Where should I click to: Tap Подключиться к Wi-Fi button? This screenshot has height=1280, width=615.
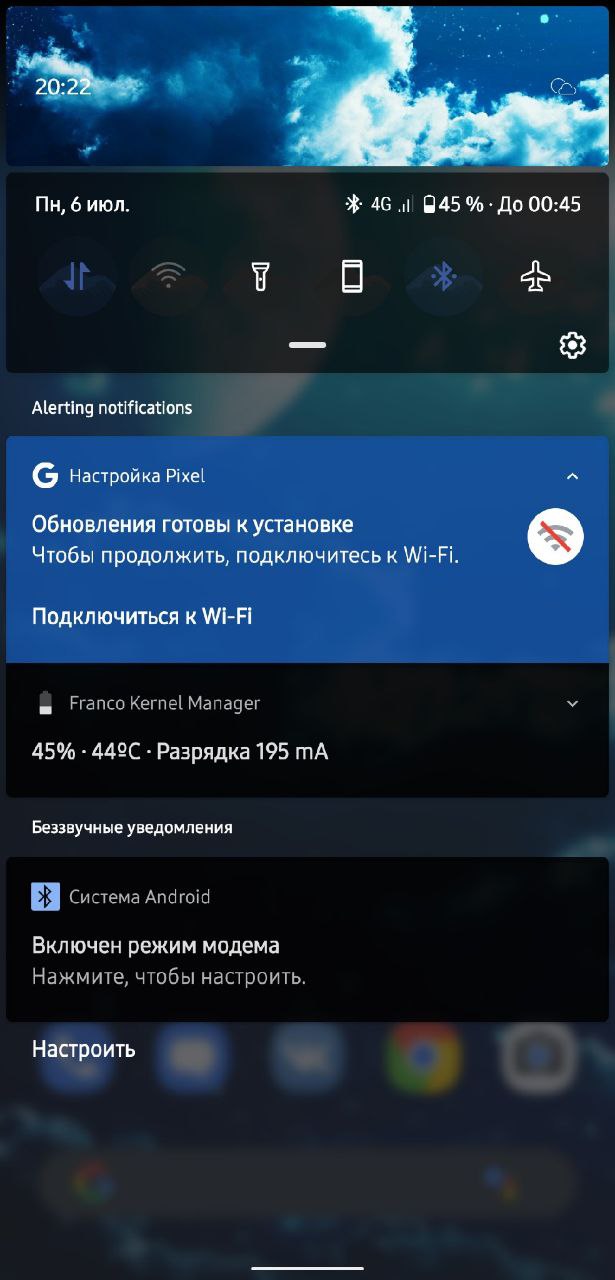pos(142,616)
